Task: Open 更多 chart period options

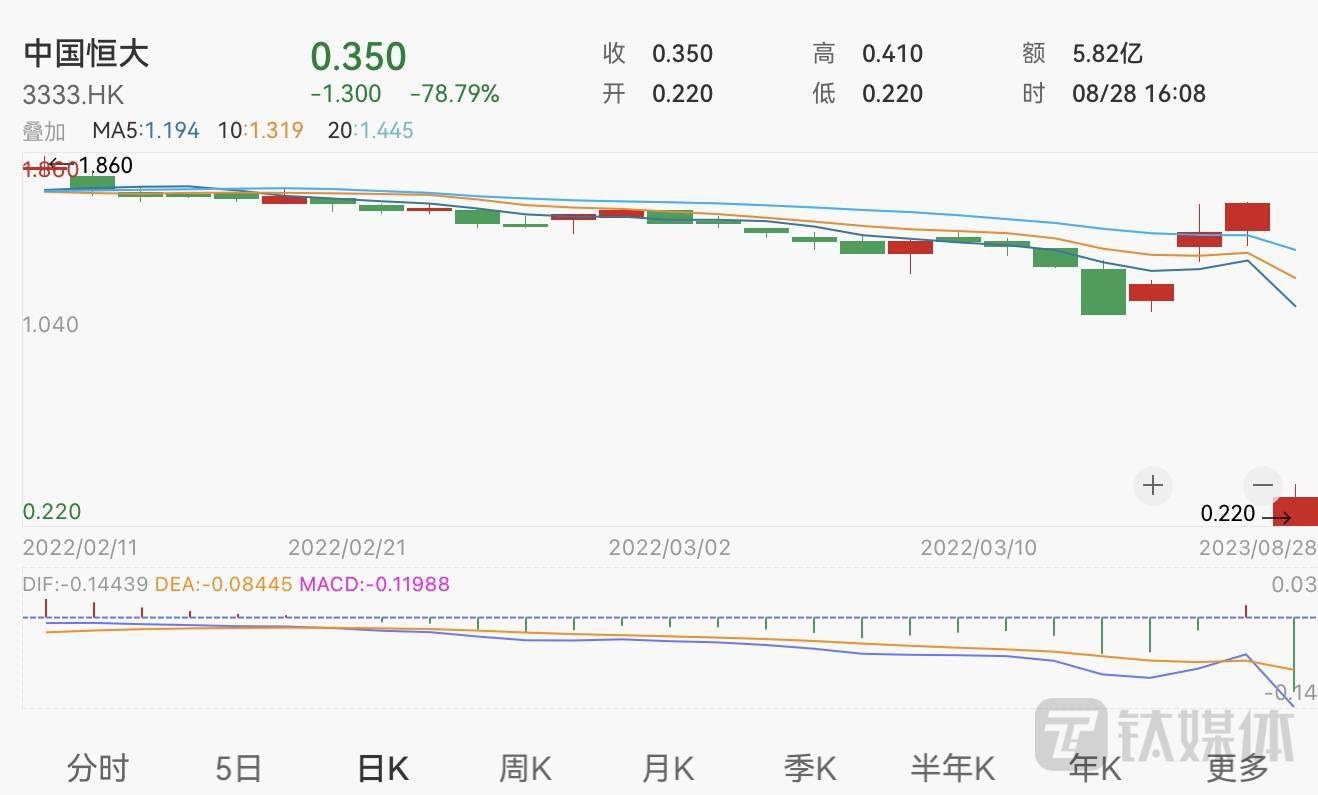Action: [x=1237, y=768]
